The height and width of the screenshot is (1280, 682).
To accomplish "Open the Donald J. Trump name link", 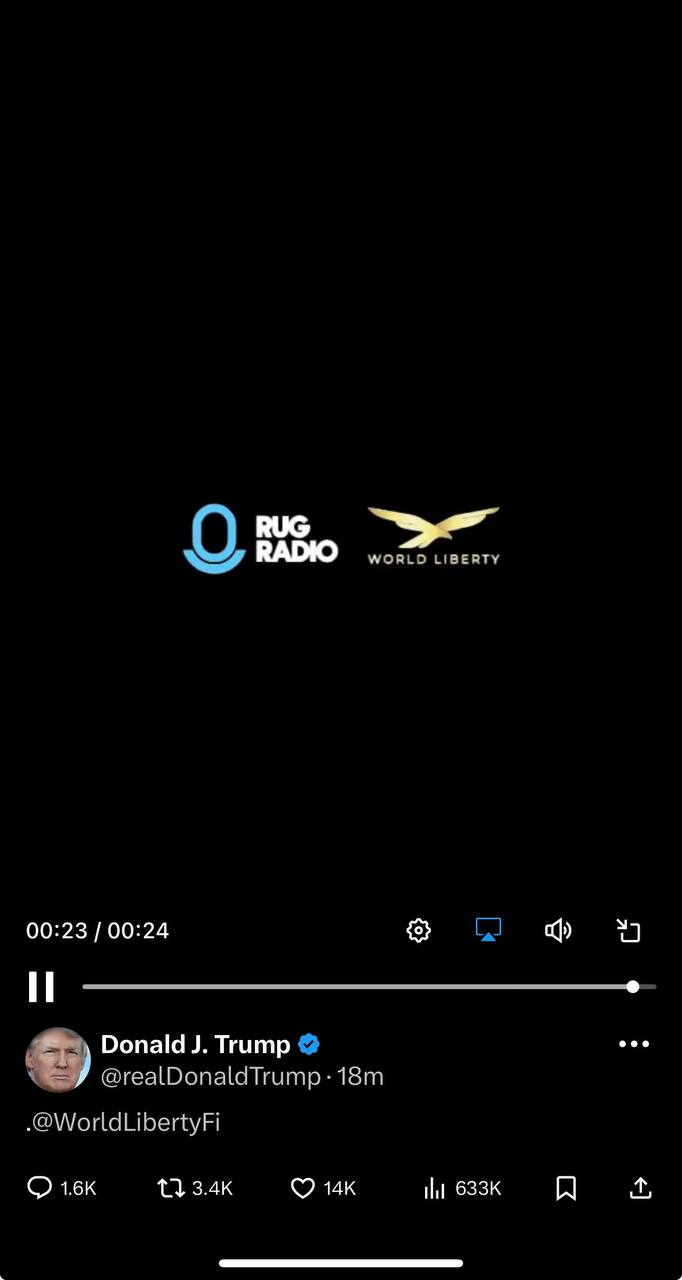I will point(195,1045).
